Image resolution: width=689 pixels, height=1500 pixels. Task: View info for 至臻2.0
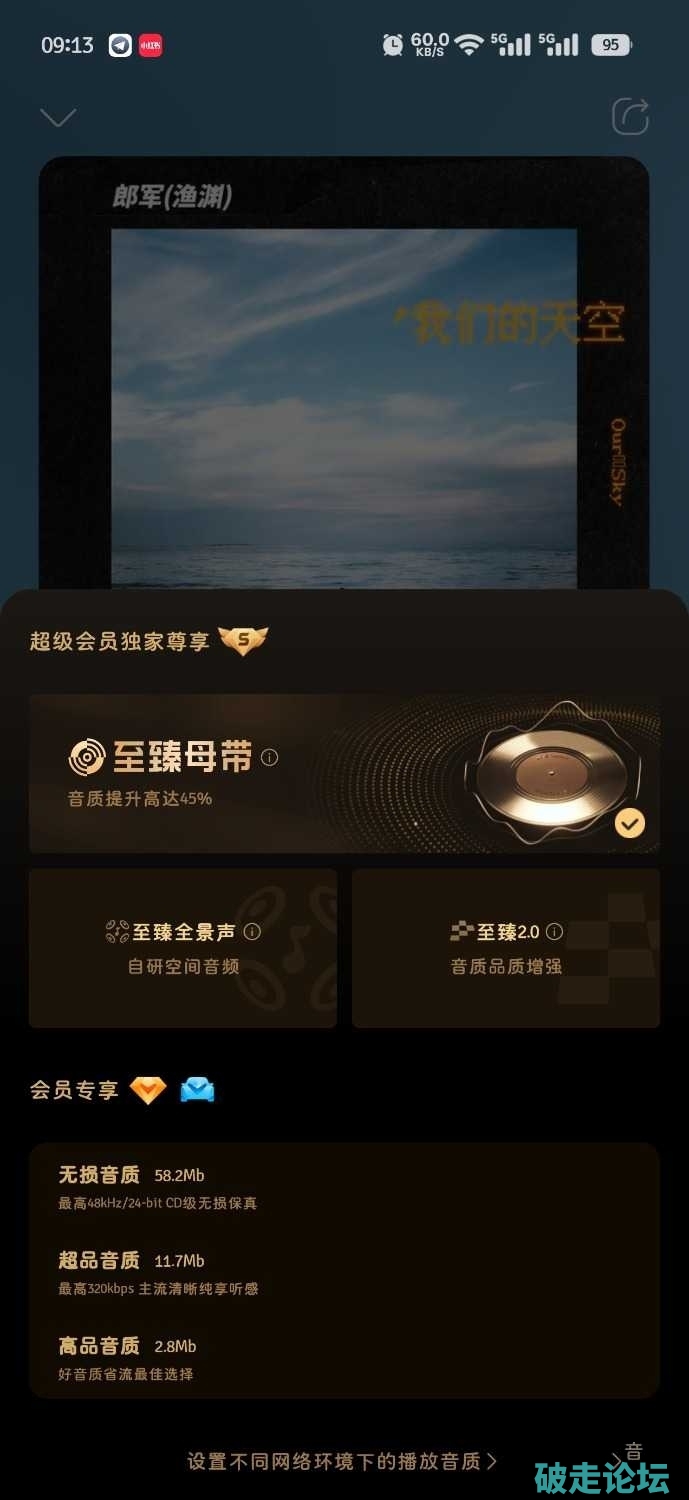click(x=554, y=932)
